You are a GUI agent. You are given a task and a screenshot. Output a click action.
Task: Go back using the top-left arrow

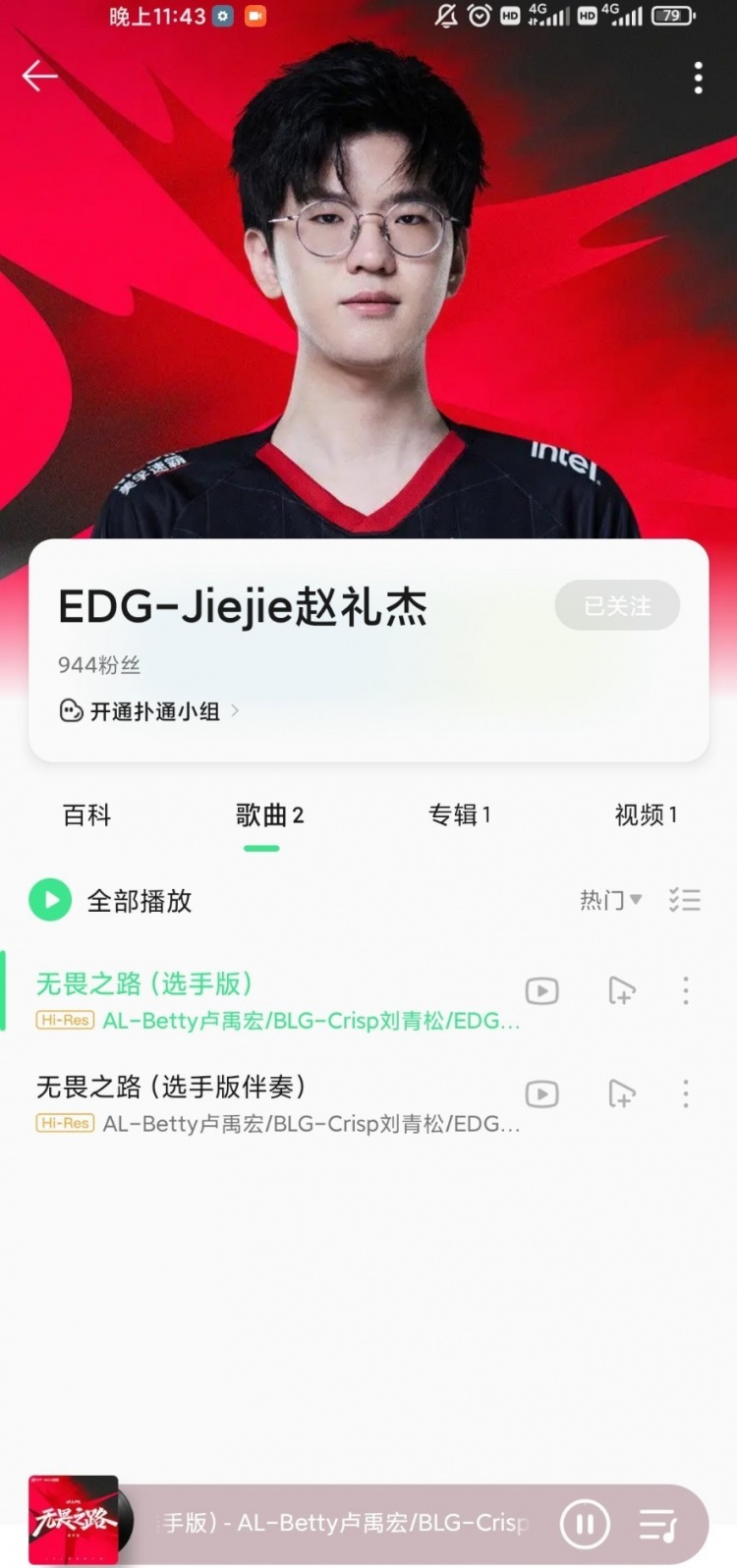pyautogui.click(x=39, y=76)
